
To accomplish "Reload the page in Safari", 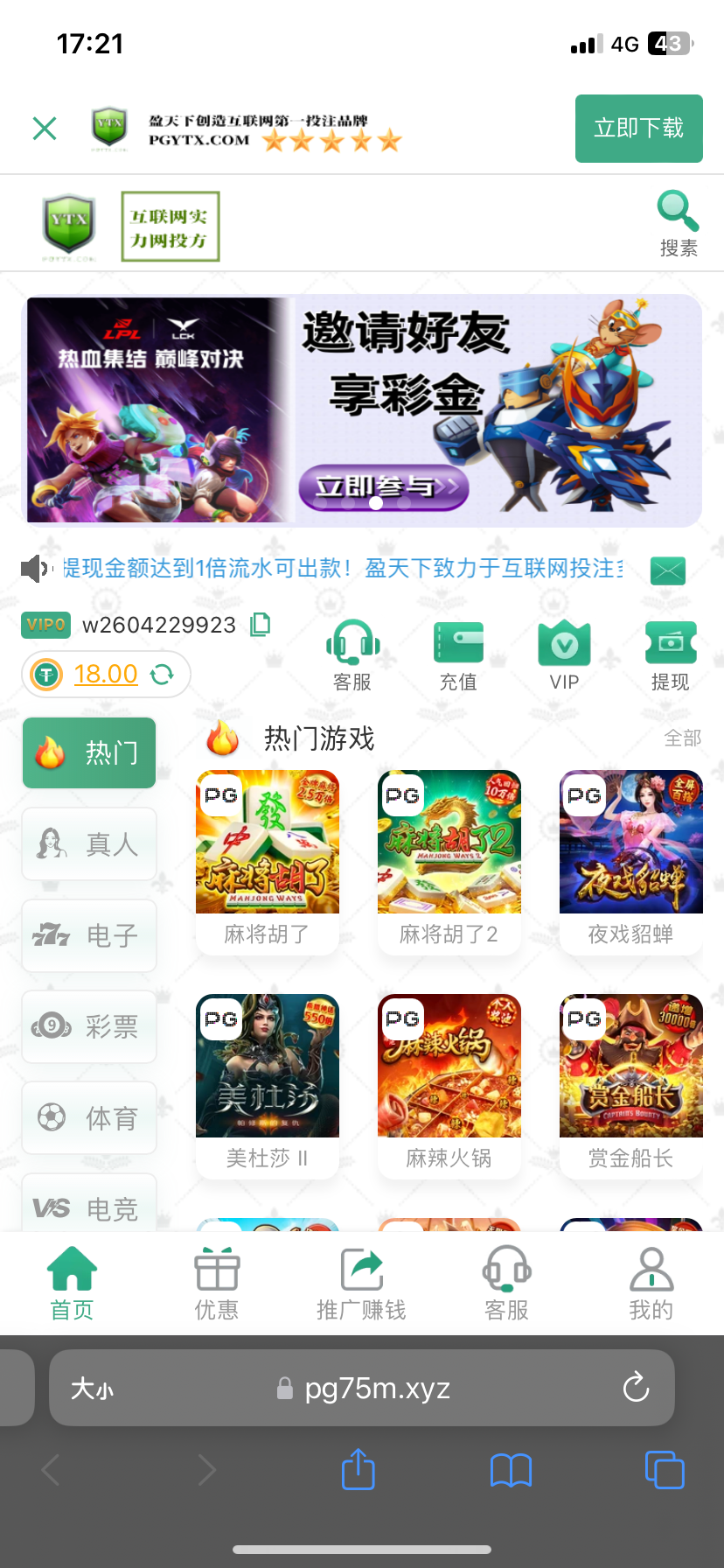I will (636, 1388).
